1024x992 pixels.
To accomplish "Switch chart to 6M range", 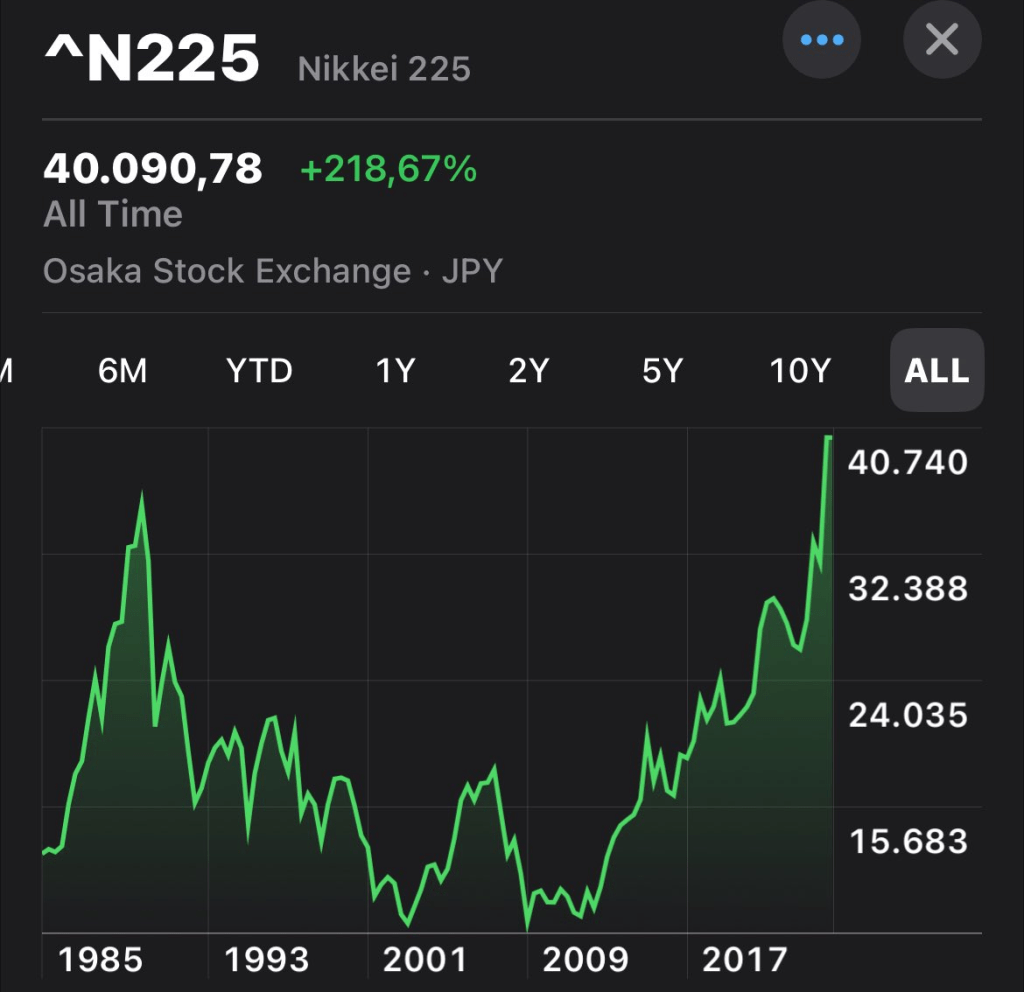I will 122,371.
